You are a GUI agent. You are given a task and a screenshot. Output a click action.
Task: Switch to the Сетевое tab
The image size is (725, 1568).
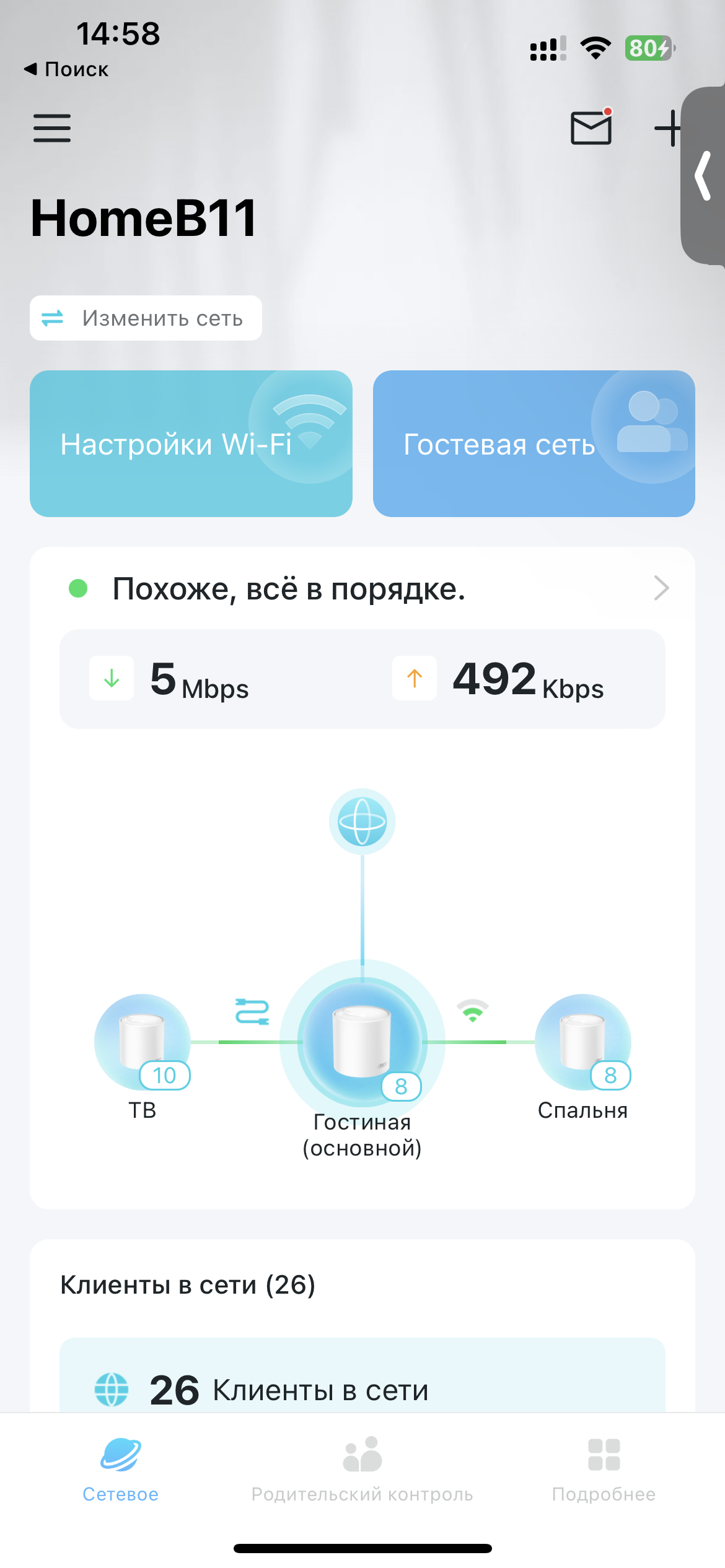(121, 1468)
